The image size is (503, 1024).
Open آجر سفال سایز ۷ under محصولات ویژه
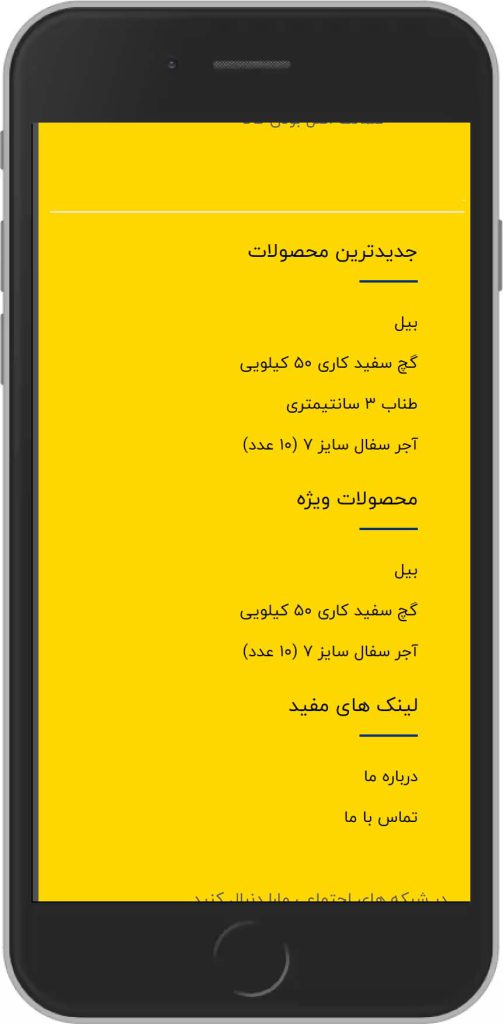pos(330,651)
